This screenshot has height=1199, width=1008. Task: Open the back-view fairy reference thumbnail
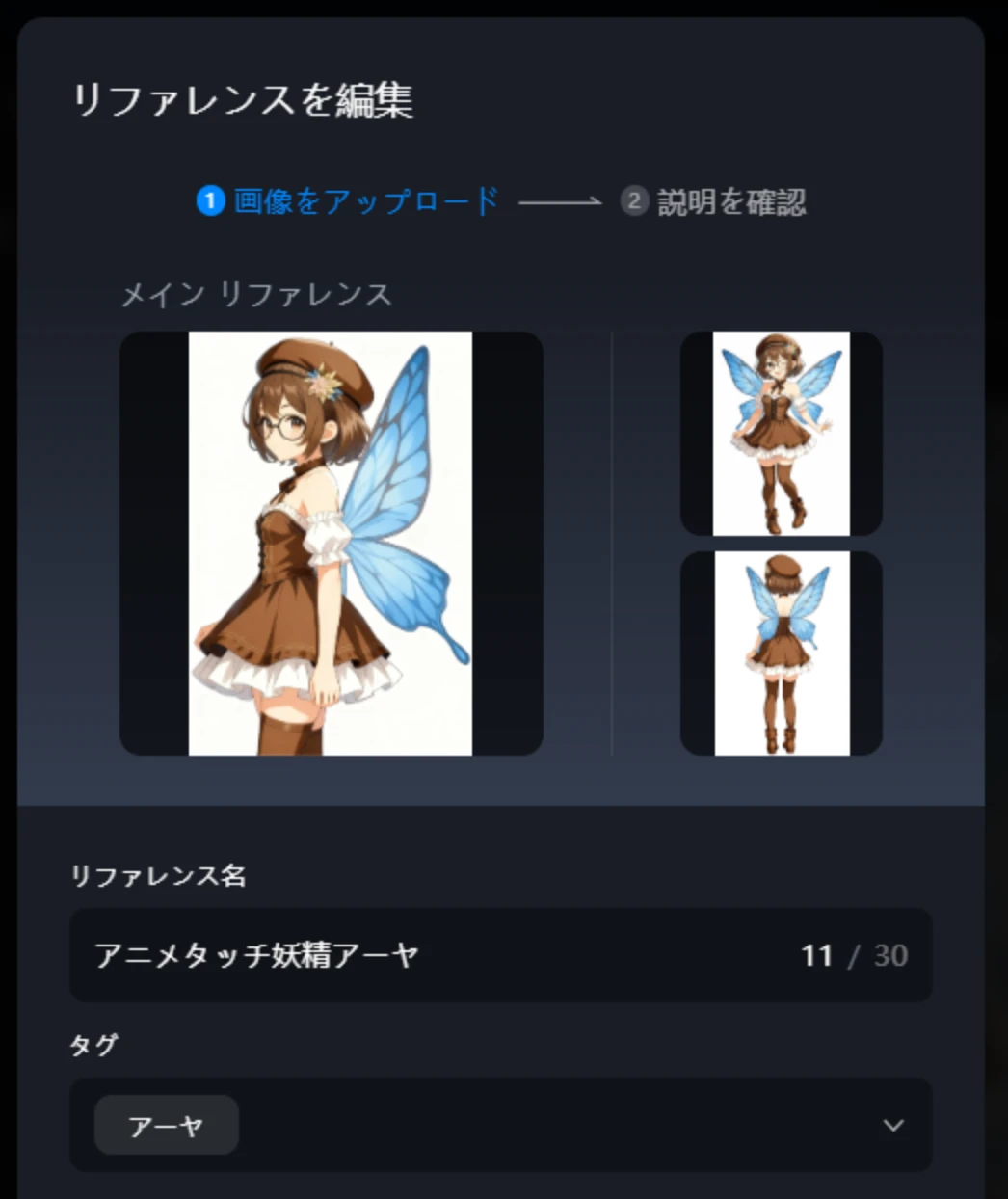tap(781, 653)
